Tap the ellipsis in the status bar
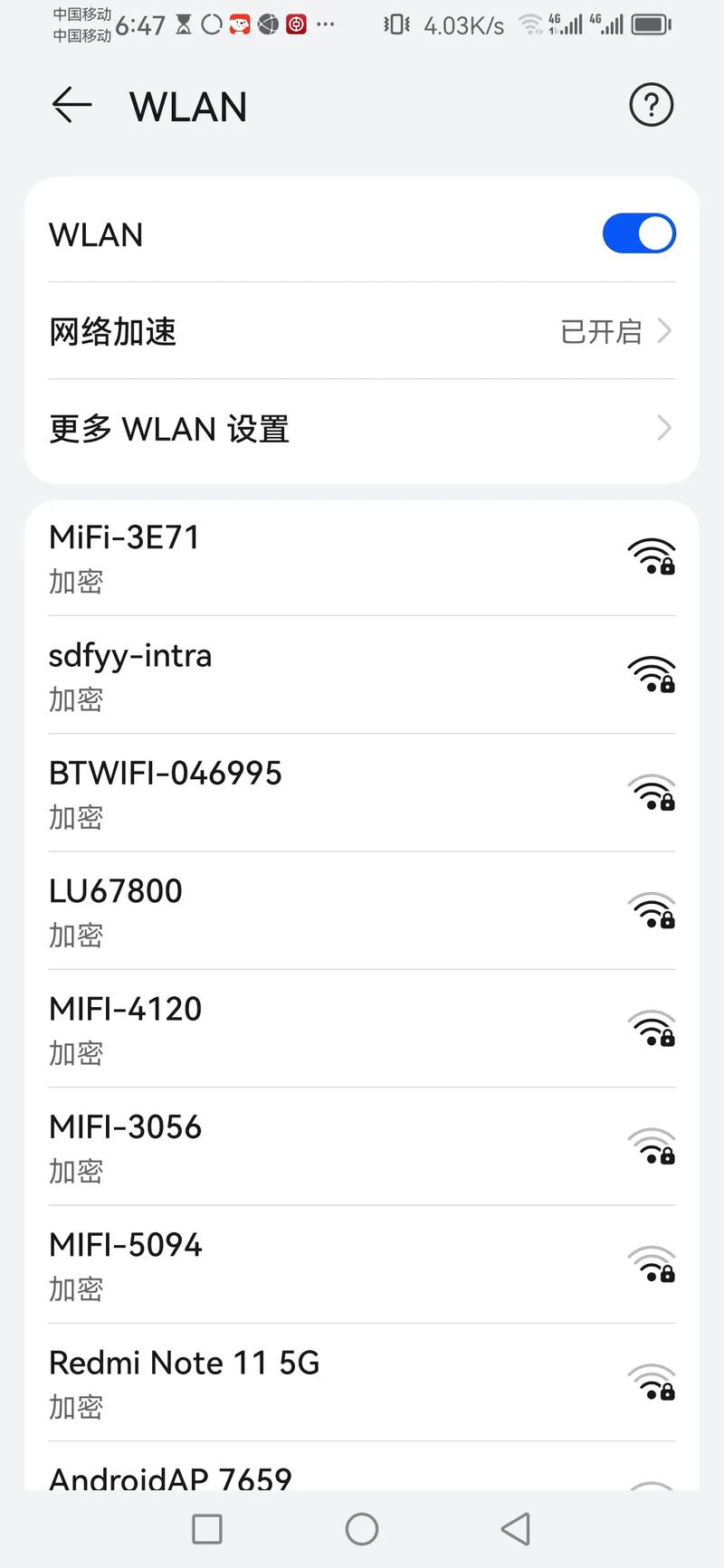 coord(325,24)
